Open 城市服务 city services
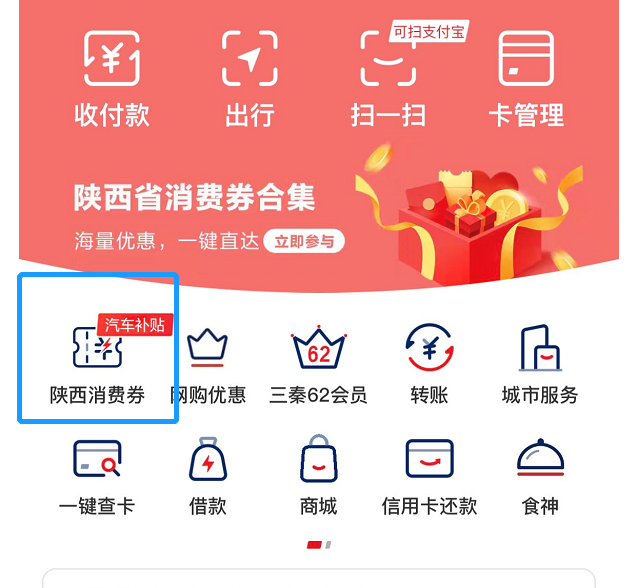635x588 pixels. click(540, 364)
